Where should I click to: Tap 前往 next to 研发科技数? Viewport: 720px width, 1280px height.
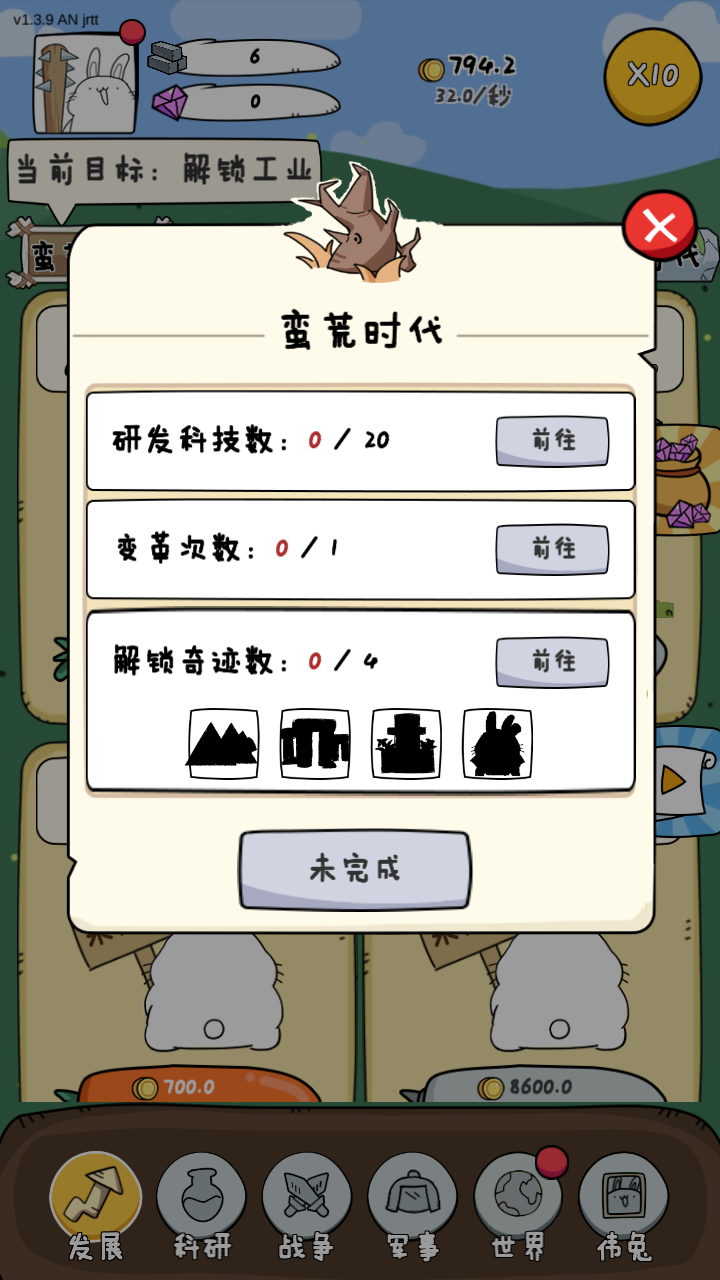(552, 441)
